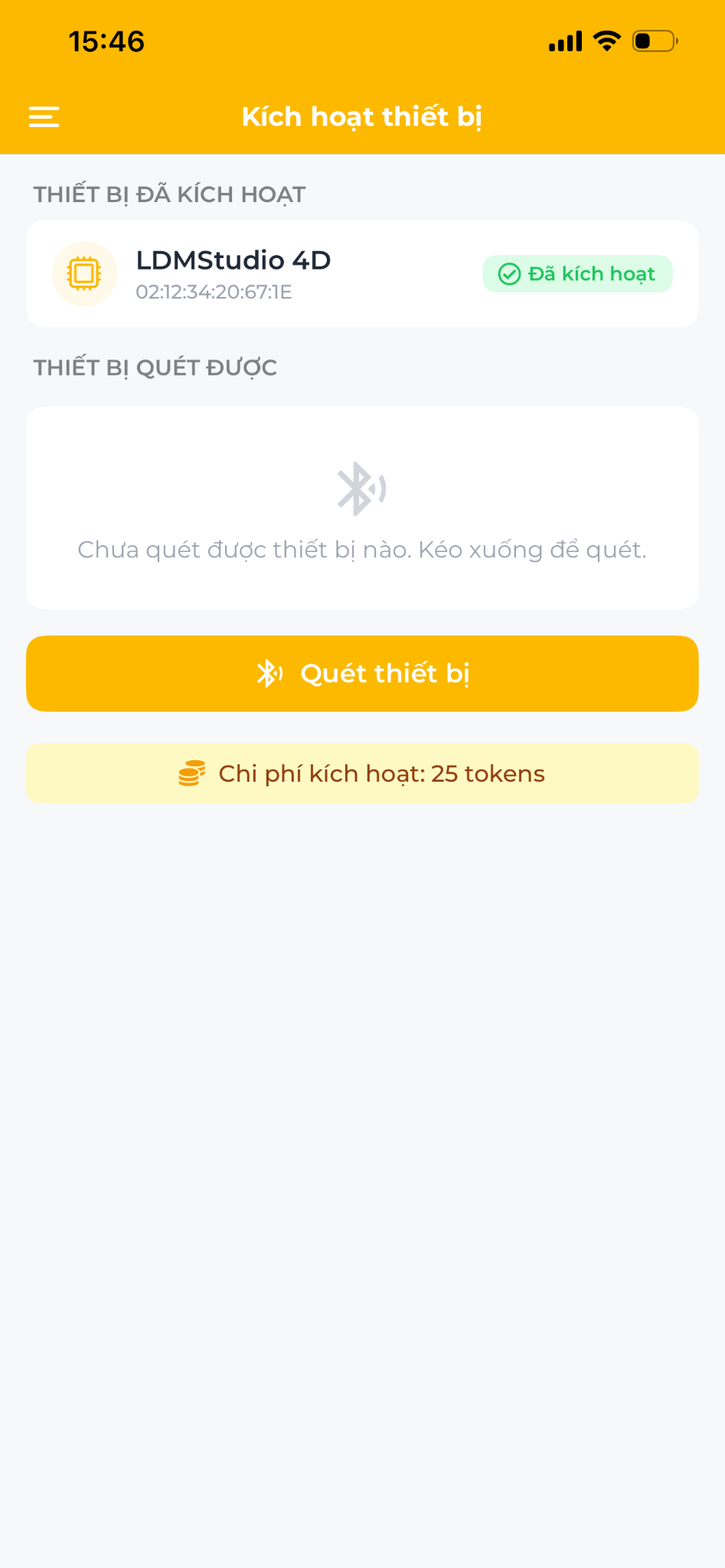Screen dimensions: 725x1568
Task: Click the Wi-Fi icon in the status bar
Action: pyautogui.click(x=607, y=42)
